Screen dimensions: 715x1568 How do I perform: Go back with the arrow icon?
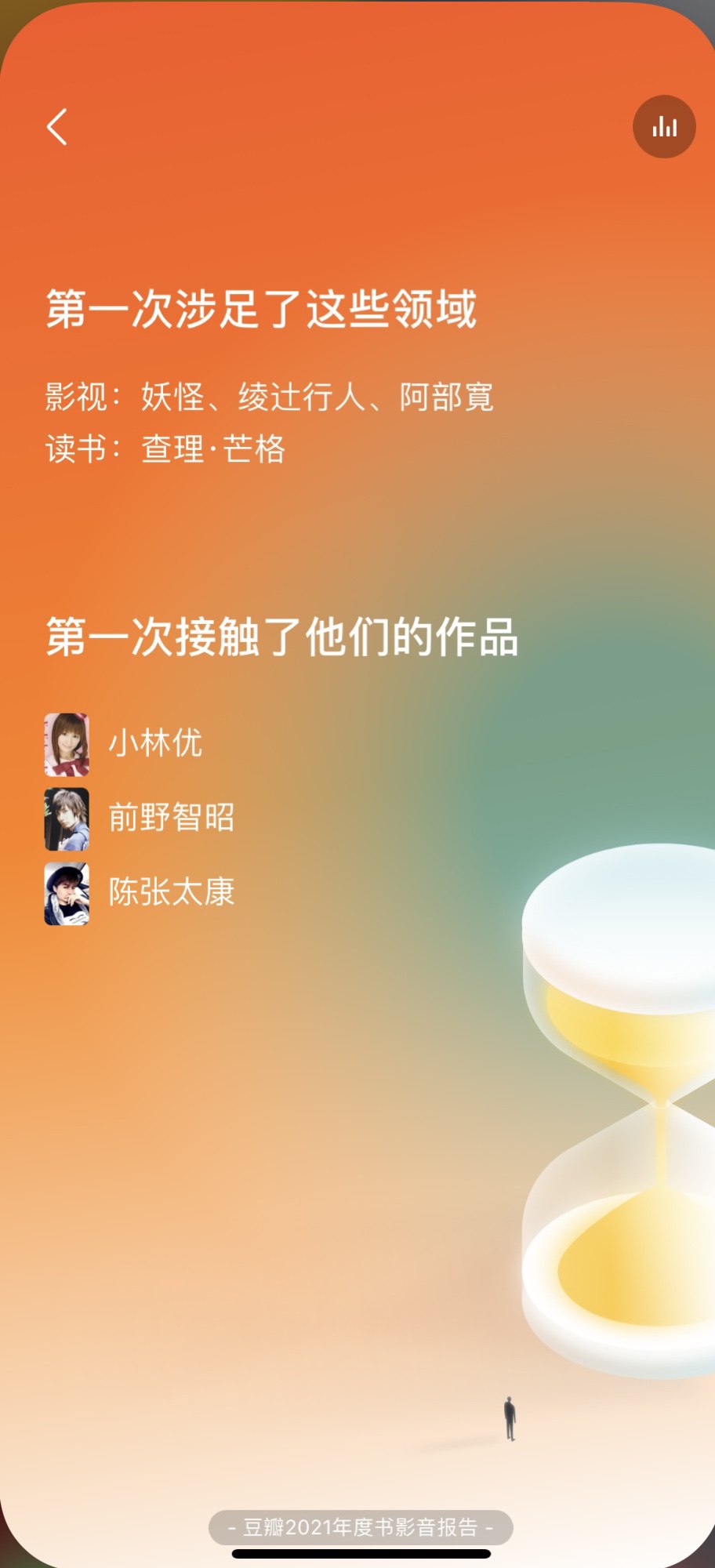click(x=56, y=127)
